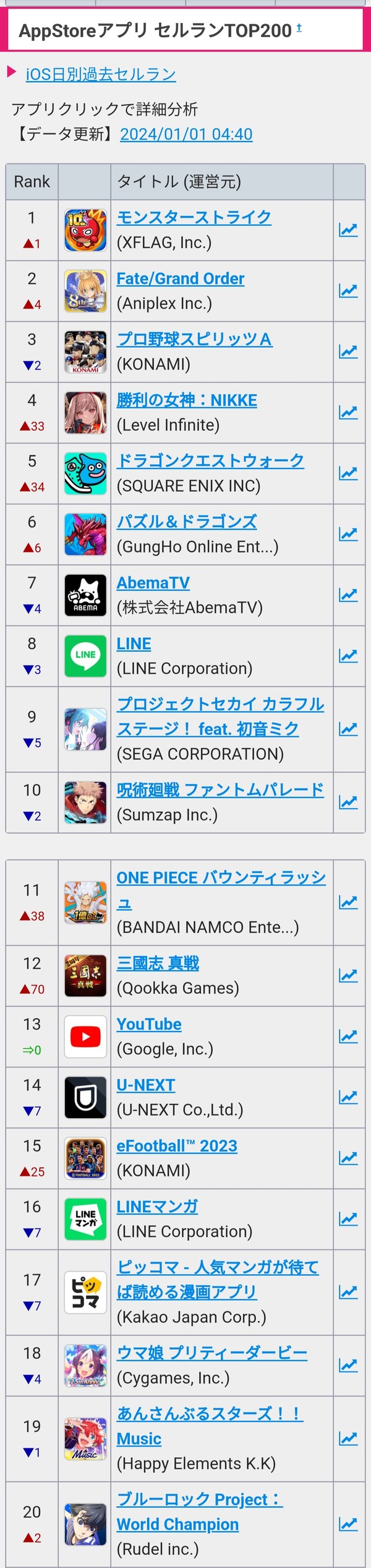Open the モンスターストライク title link

[194, 217]
